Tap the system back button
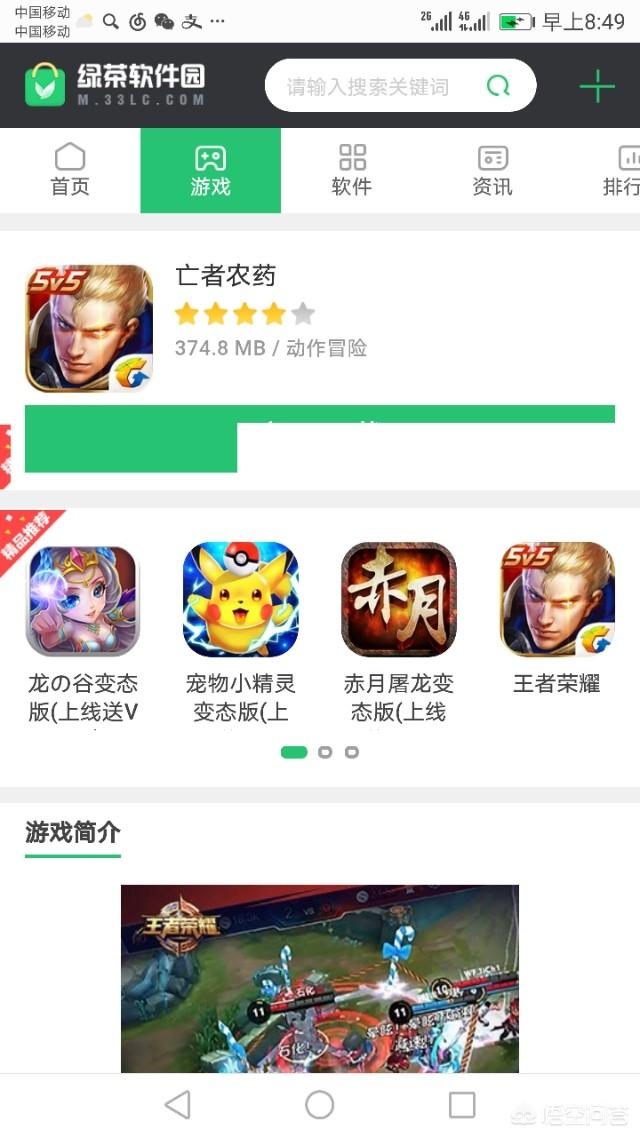 pyautogui.click(x=178, y=1105)
